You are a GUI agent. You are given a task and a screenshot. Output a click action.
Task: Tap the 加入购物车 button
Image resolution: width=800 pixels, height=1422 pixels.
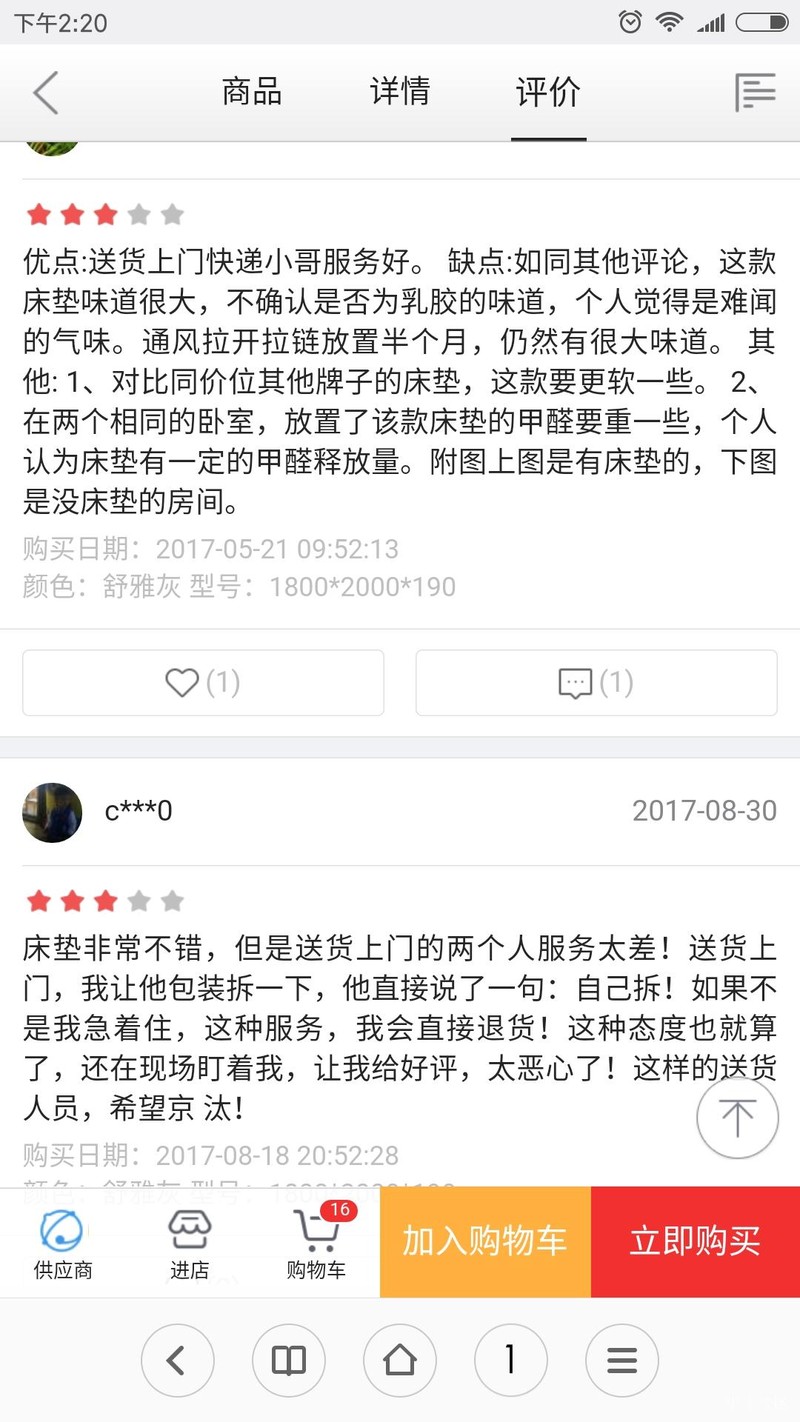[484, 1242]
